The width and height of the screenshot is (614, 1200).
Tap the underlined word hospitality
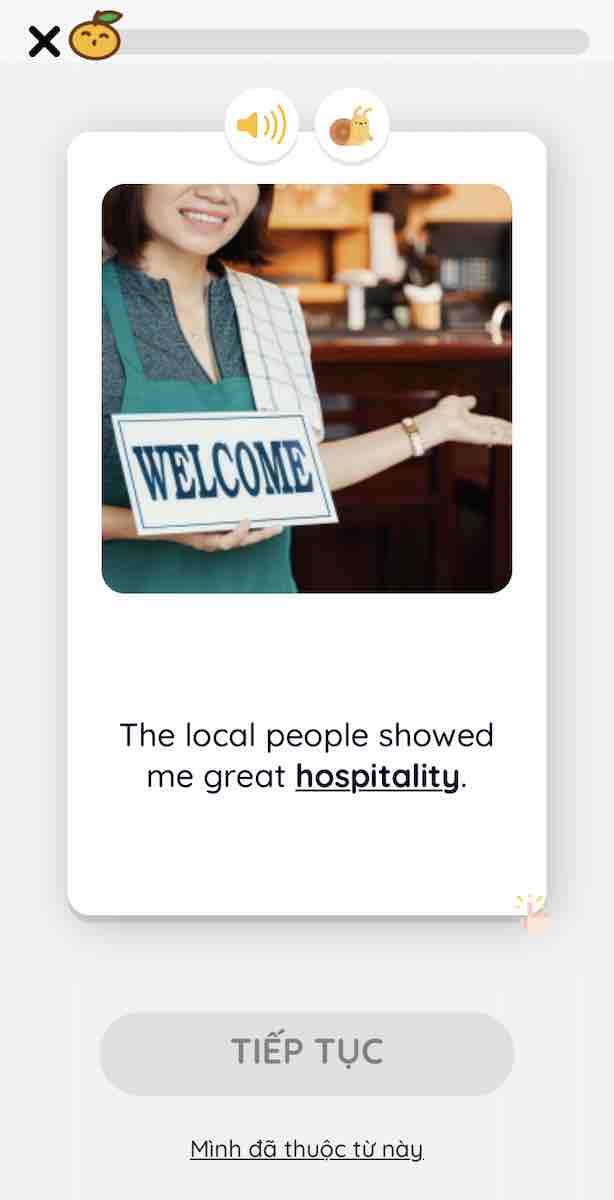[377, 777]
